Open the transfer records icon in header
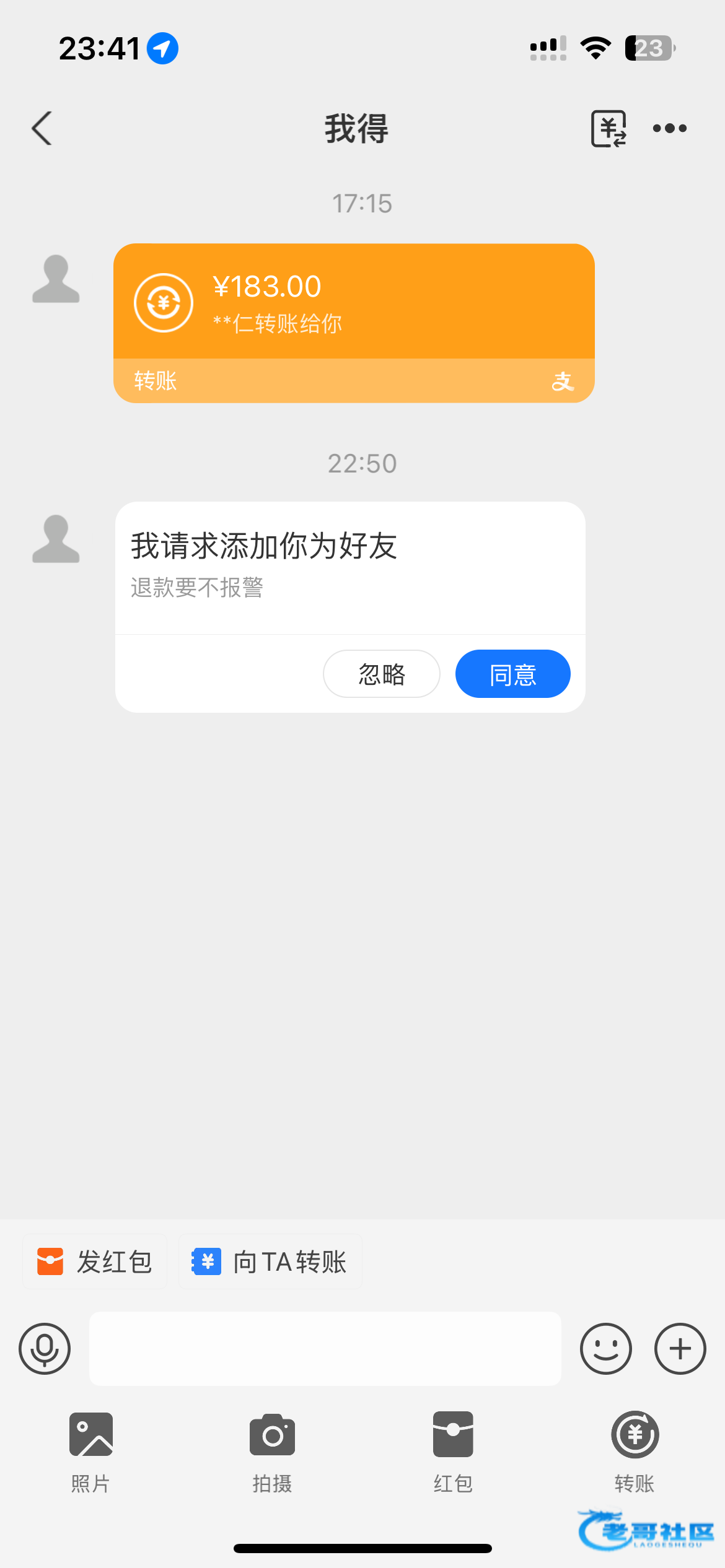The width and height of the screenshot is (725, 1568). coord(609,129)
